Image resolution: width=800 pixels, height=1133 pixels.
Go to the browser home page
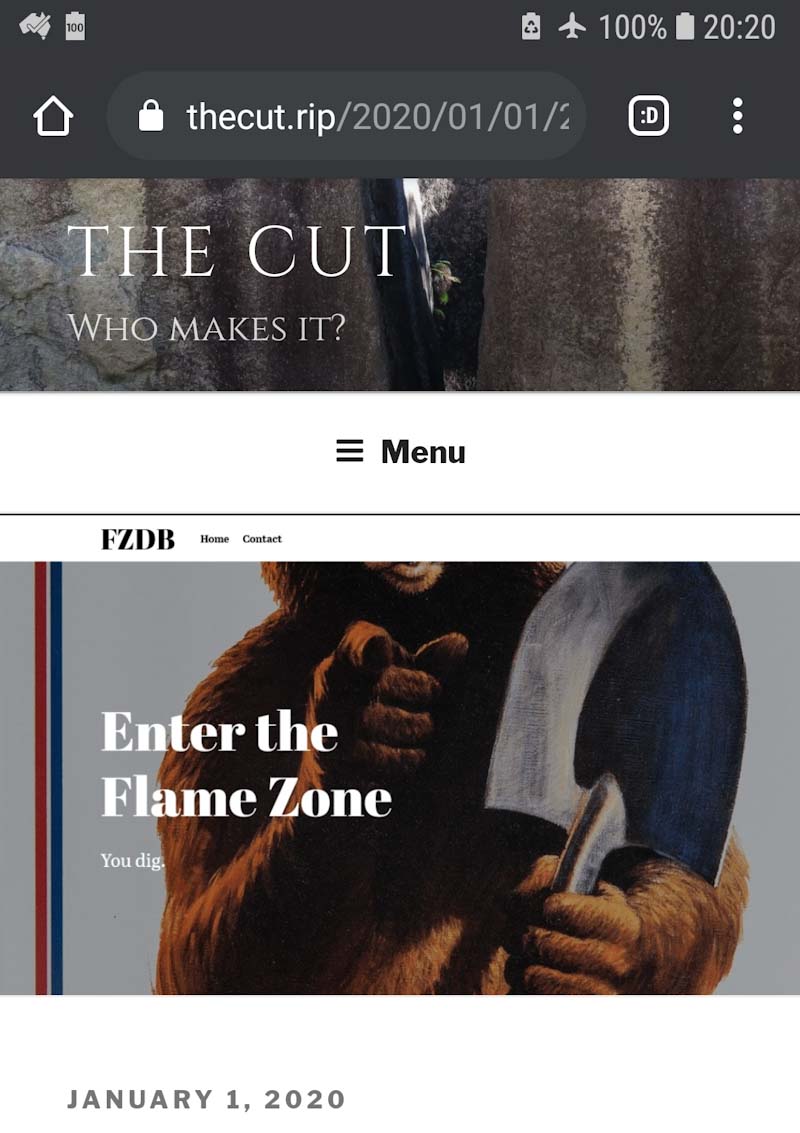[x=53, y=117]
